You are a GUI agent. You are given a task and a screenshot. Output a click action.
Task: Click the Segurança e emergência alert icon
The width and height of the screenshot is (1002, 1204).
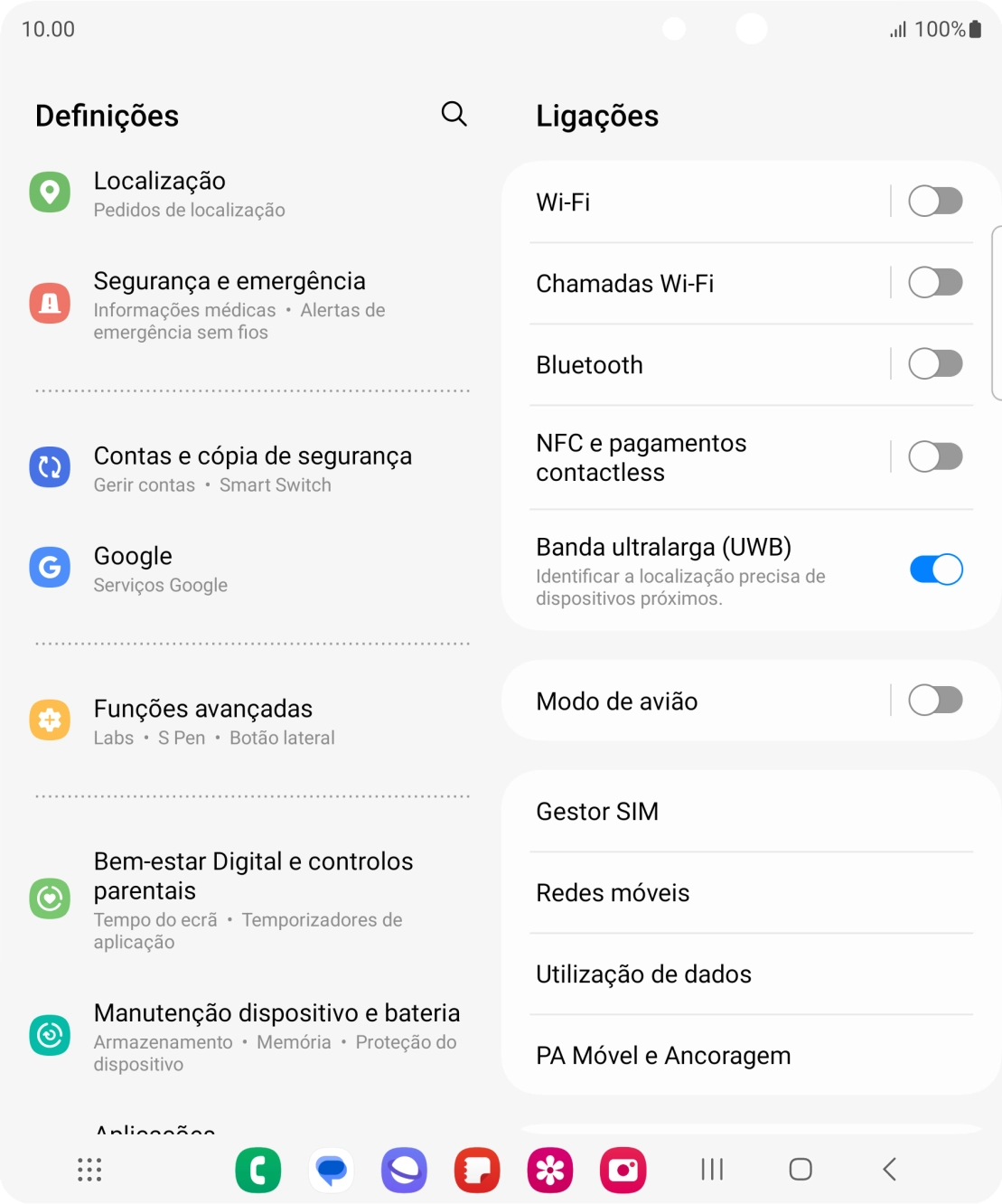point(51,304)
